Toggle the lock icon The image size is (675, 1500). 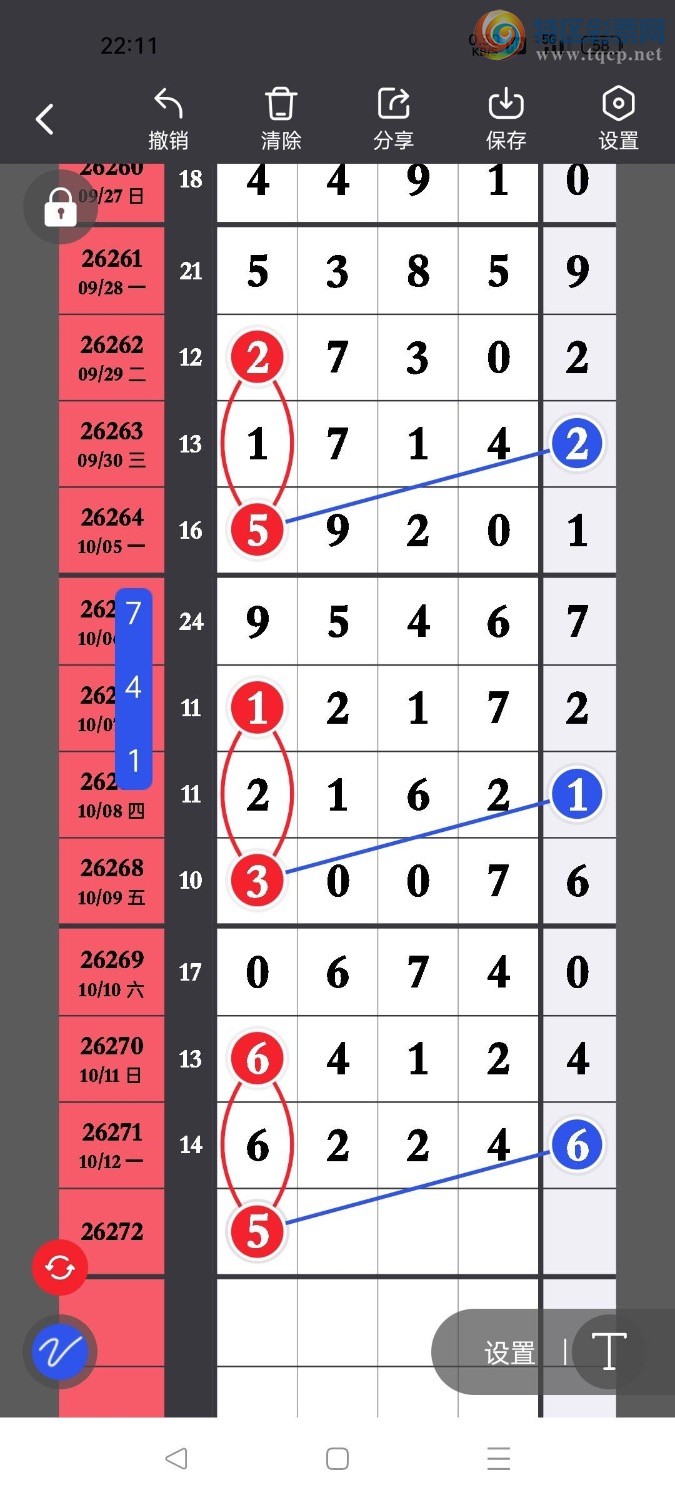pyautogui.click(x=60, y=207)
